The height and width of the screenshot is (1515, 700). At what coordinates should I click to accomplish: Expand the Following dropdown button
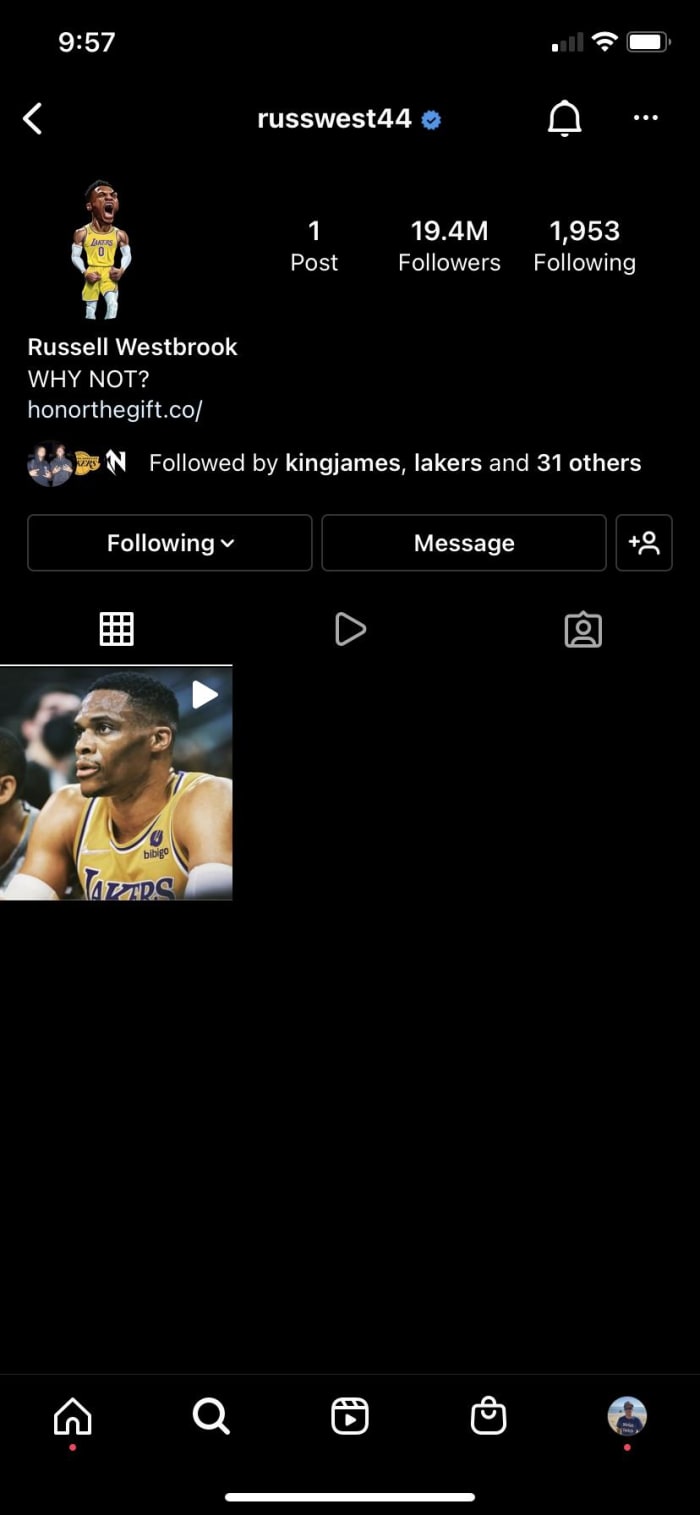(170, 543)
